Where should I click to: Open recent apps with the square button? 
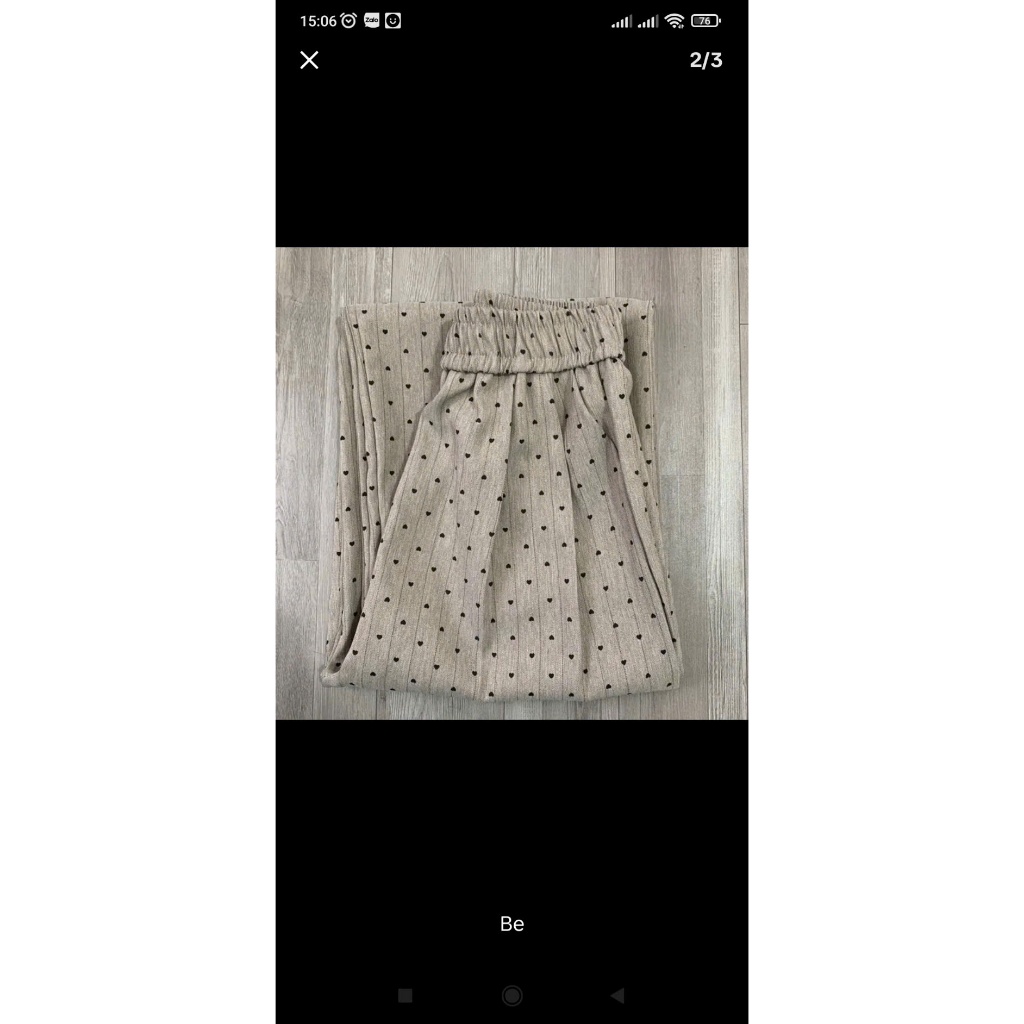tap(405, 995)
